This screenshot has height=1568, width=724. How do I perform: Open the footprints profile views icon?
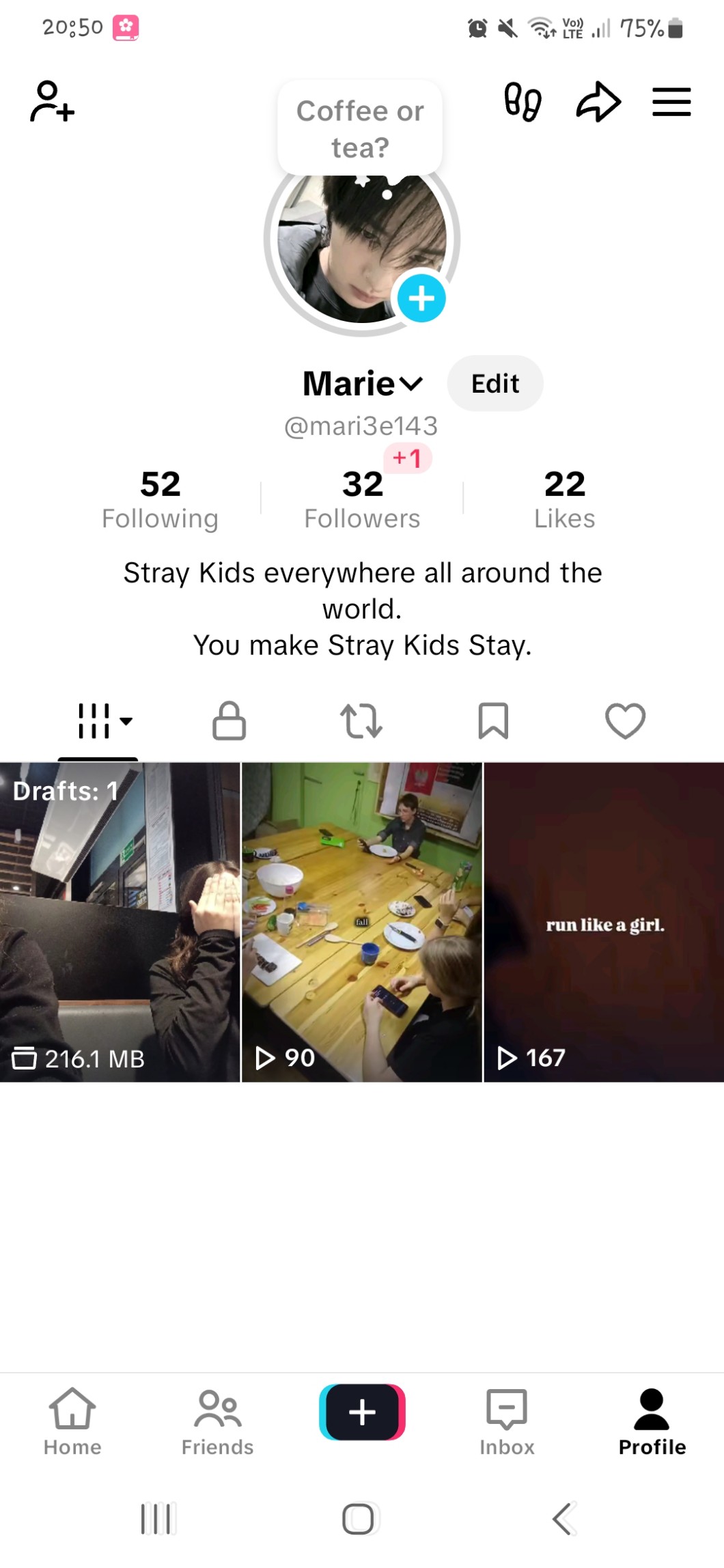(523, 102)
